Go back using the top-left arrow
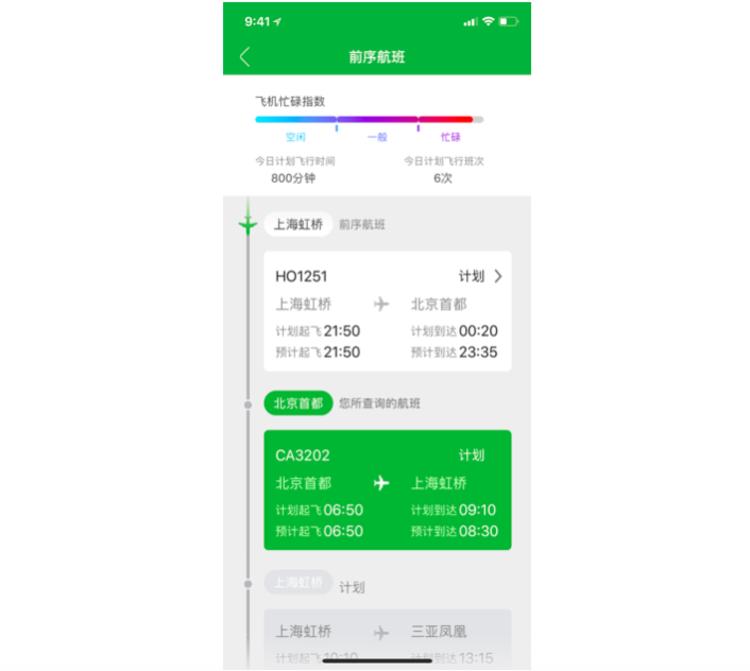Image resolution: width=750 pixels, height=671 pixels. pos(245,57)
